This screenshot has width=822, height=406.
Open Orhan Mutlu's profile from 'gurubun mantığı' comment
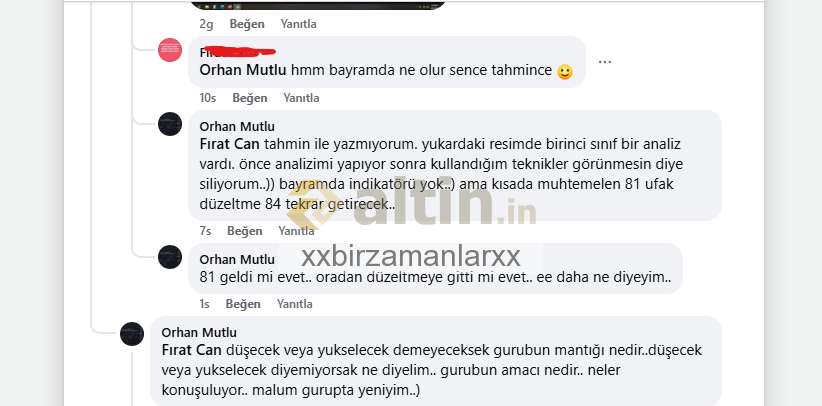tap(199, 333)
